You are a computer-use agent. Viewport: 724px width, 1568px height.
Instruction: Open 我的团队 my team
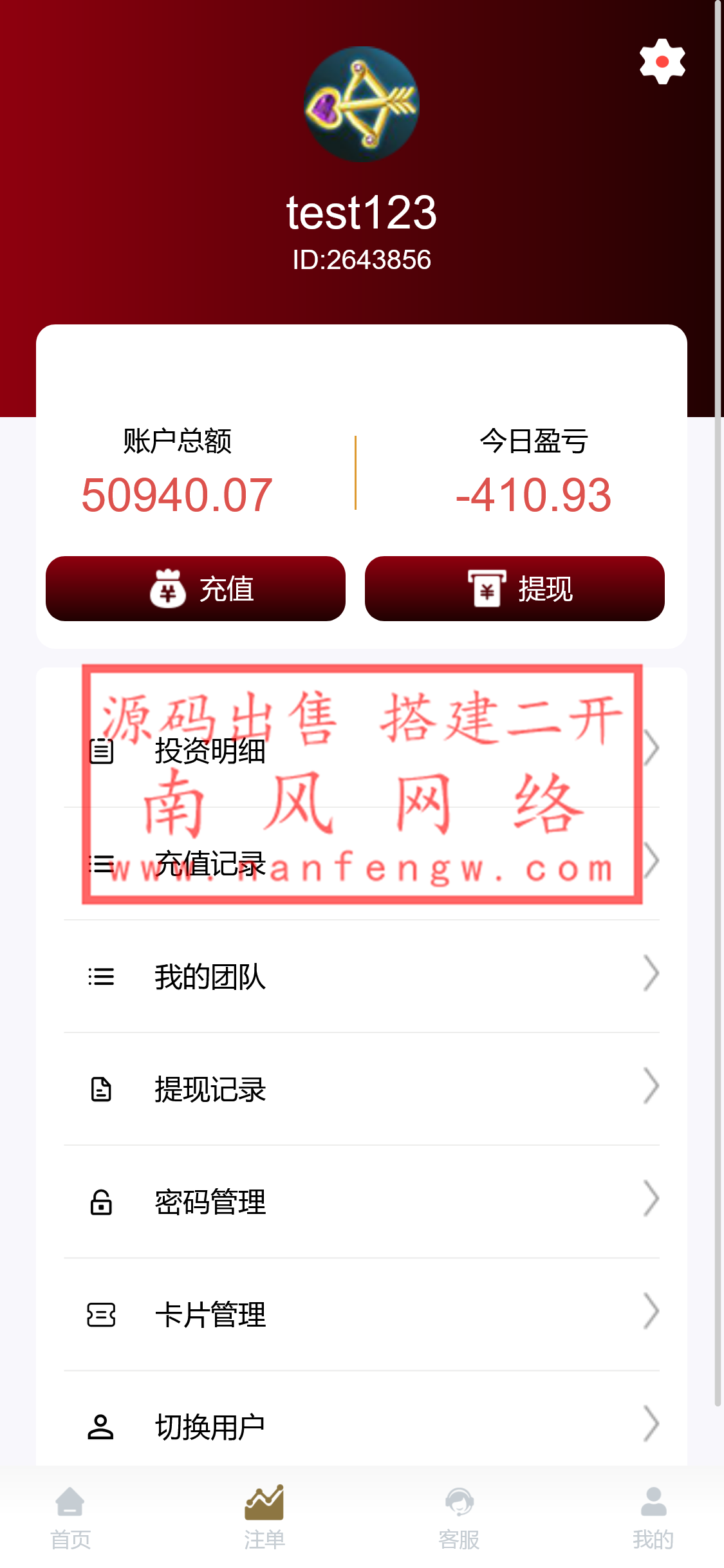[362, 976]
